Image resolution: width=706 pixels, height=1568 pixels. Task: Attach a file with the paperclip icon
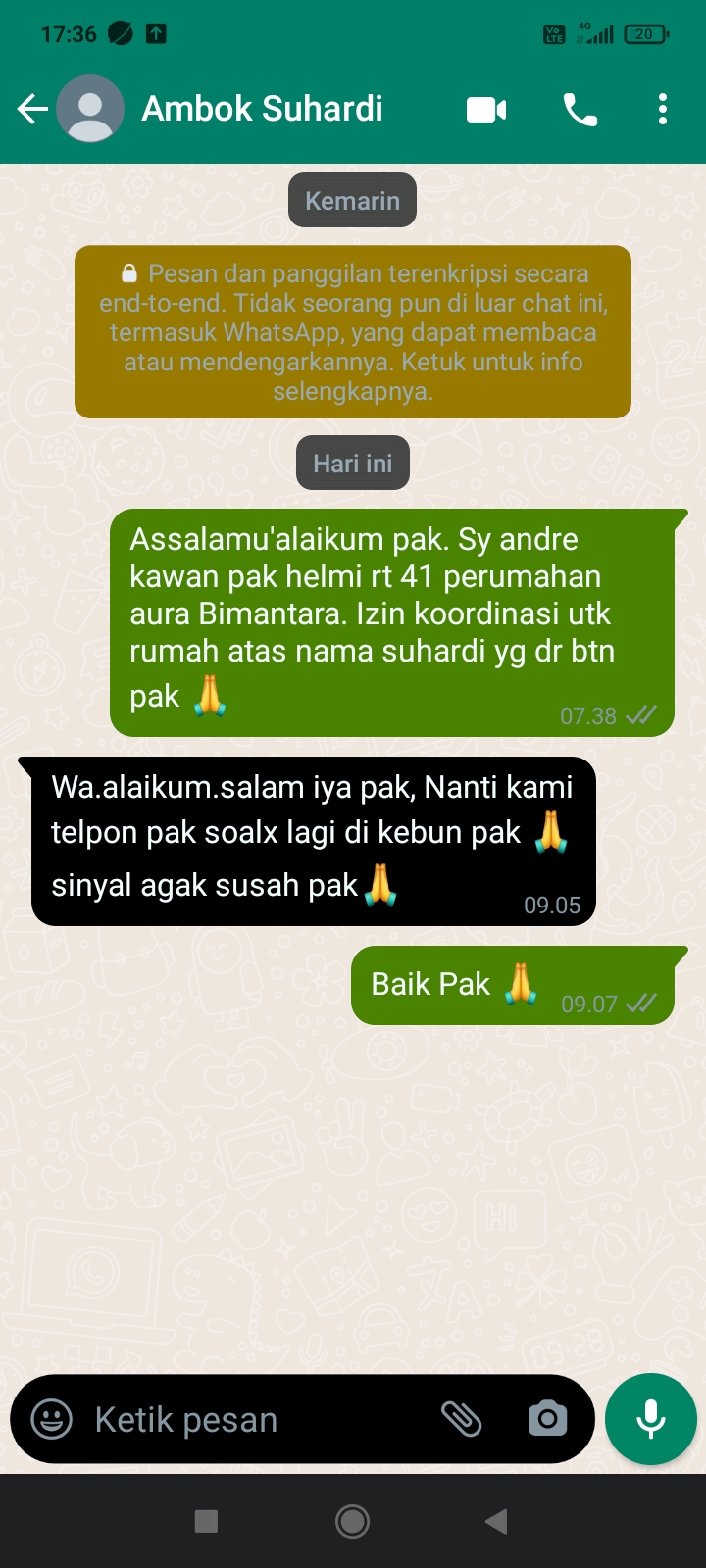click(461, 1418)
